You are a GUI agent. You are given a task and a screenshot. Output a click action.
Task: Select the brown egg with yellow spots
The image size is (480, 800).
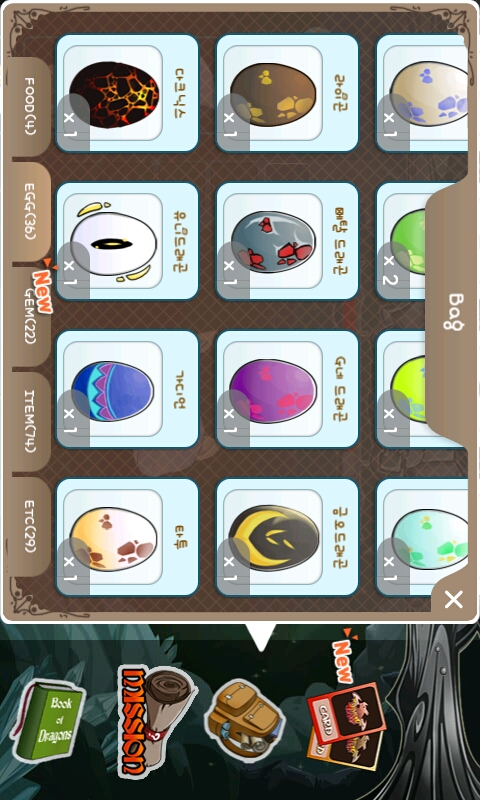[287, 93]
